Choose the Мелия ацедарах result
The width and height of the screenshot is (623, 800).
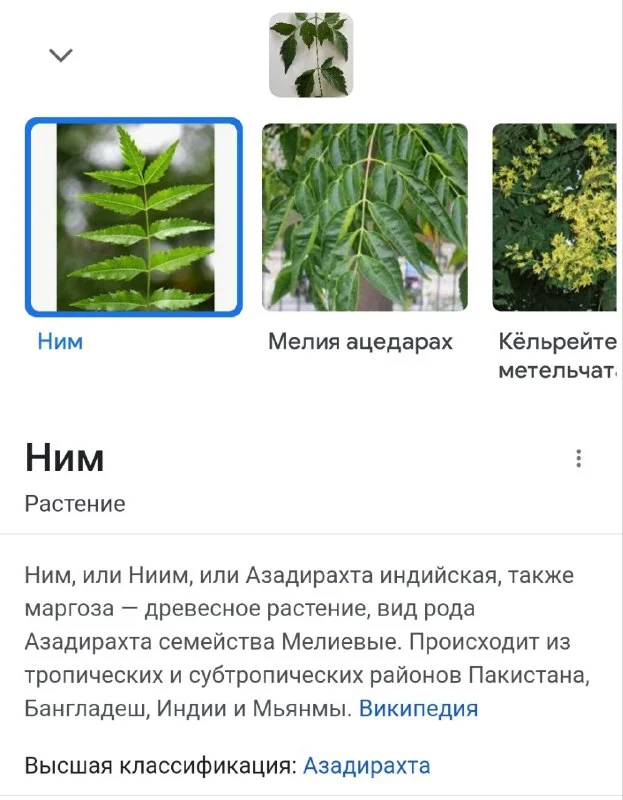365,217
